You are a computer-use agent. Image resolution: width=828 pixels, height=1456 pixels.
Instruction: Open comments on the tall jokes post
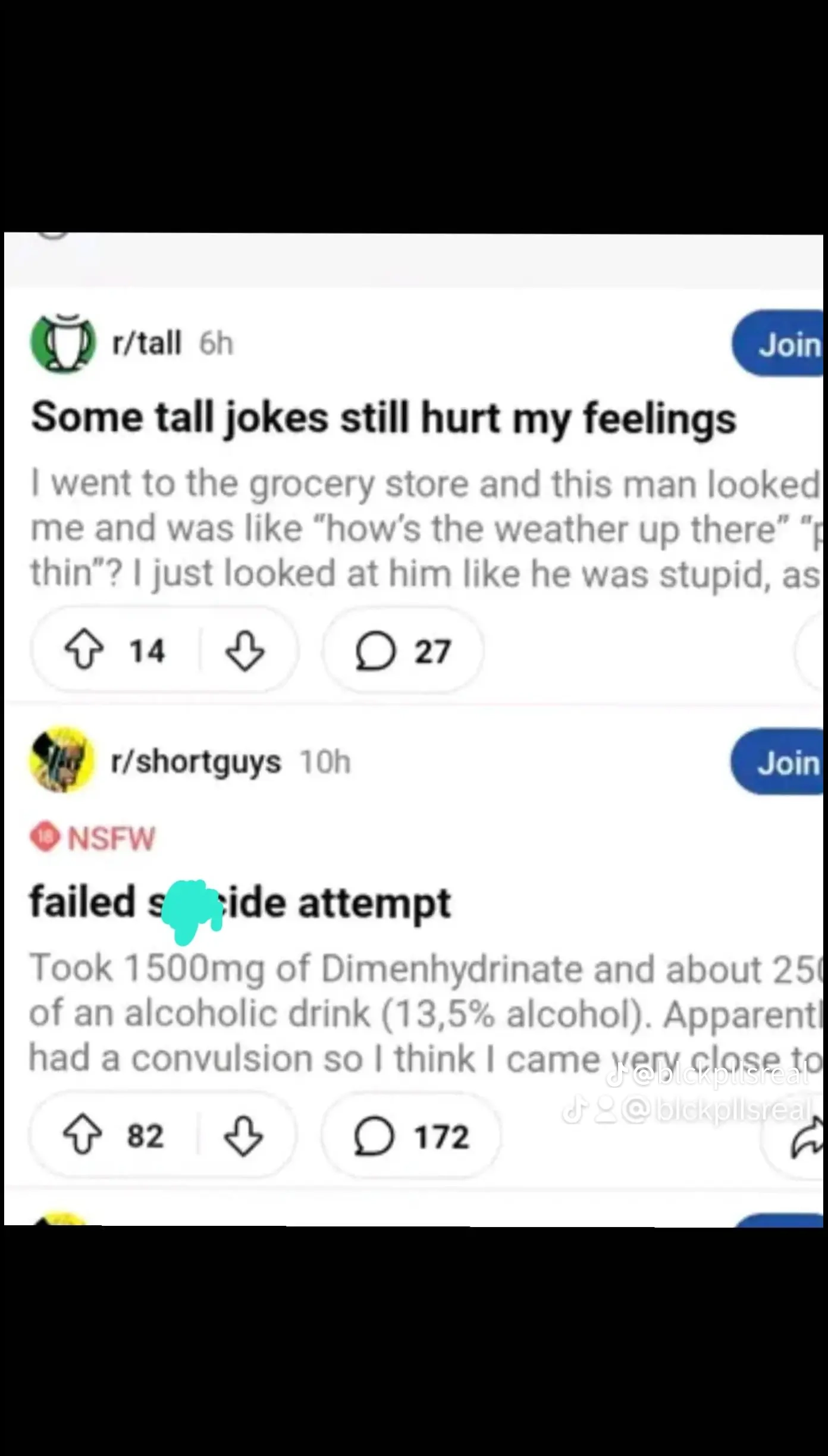(x=403, y=651)
